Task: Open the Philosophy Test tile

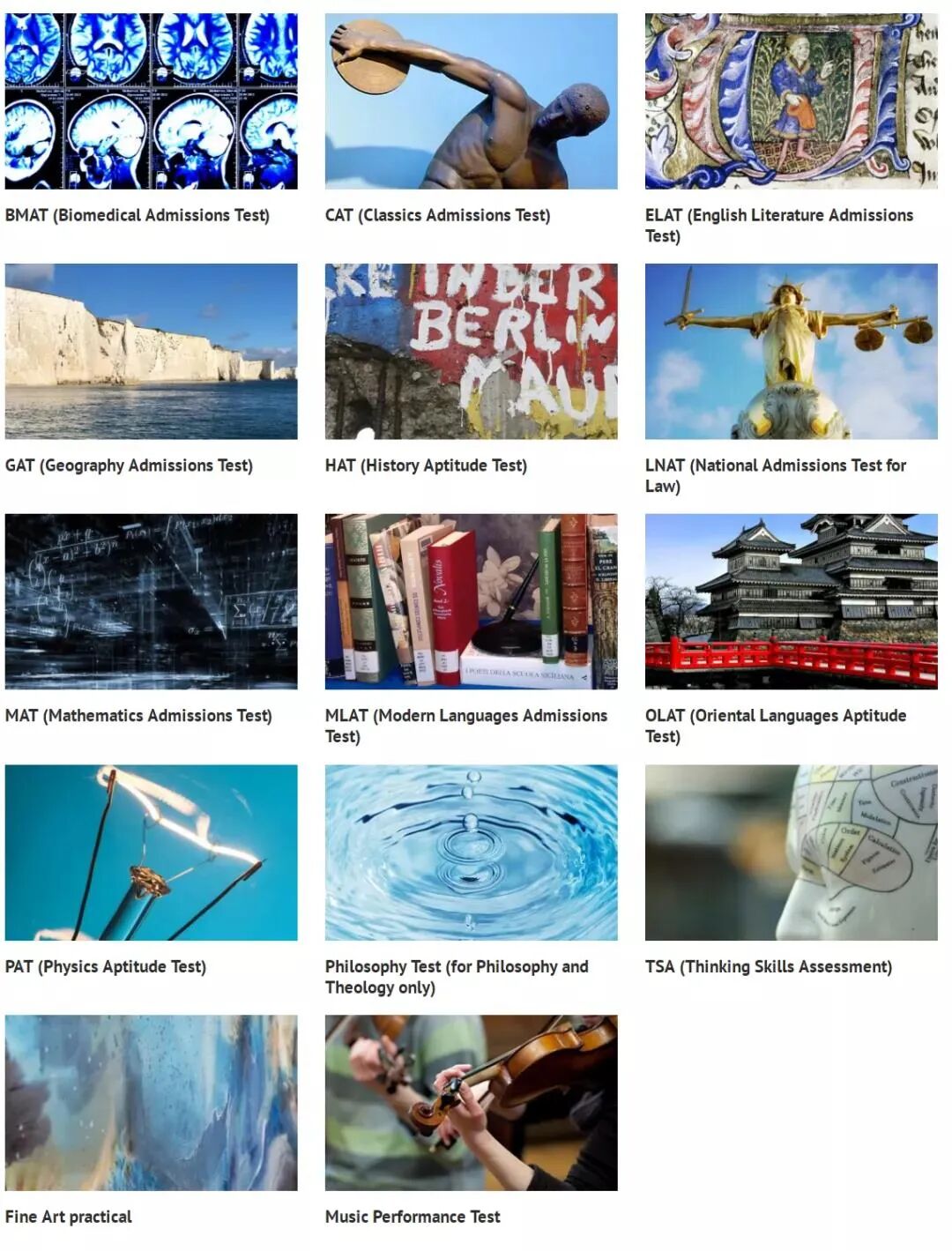Action: [471, 853]
